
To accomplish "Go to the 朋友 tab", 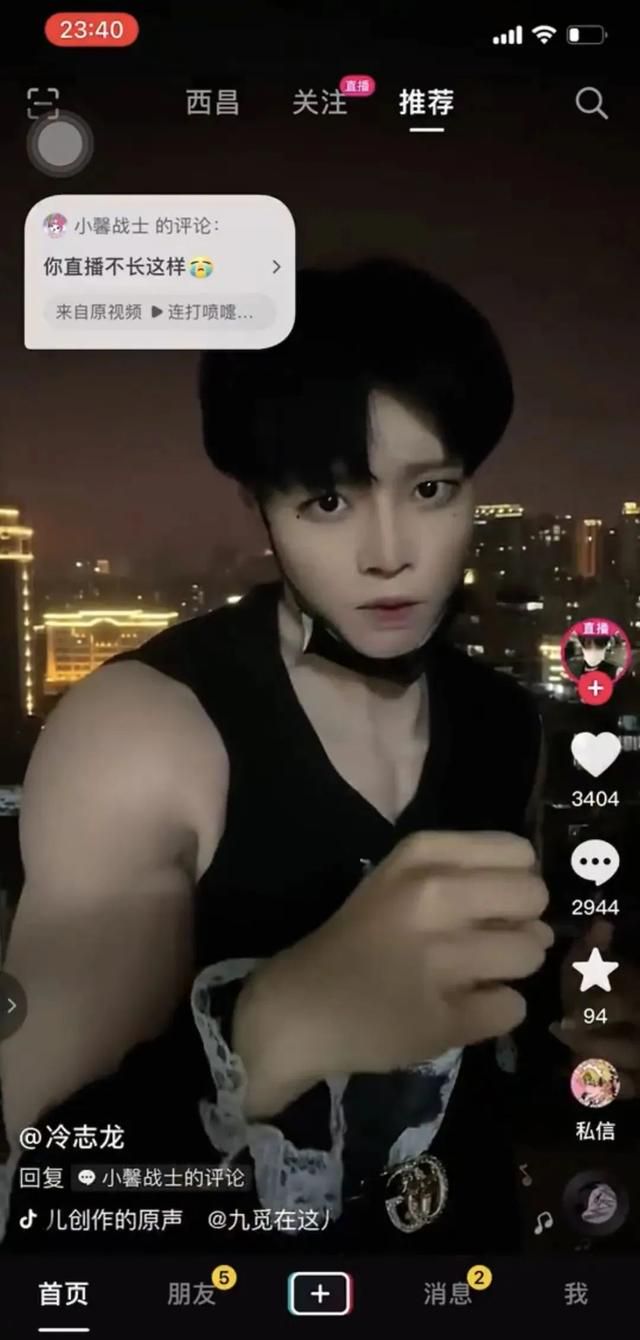I will pos(191,1294).
